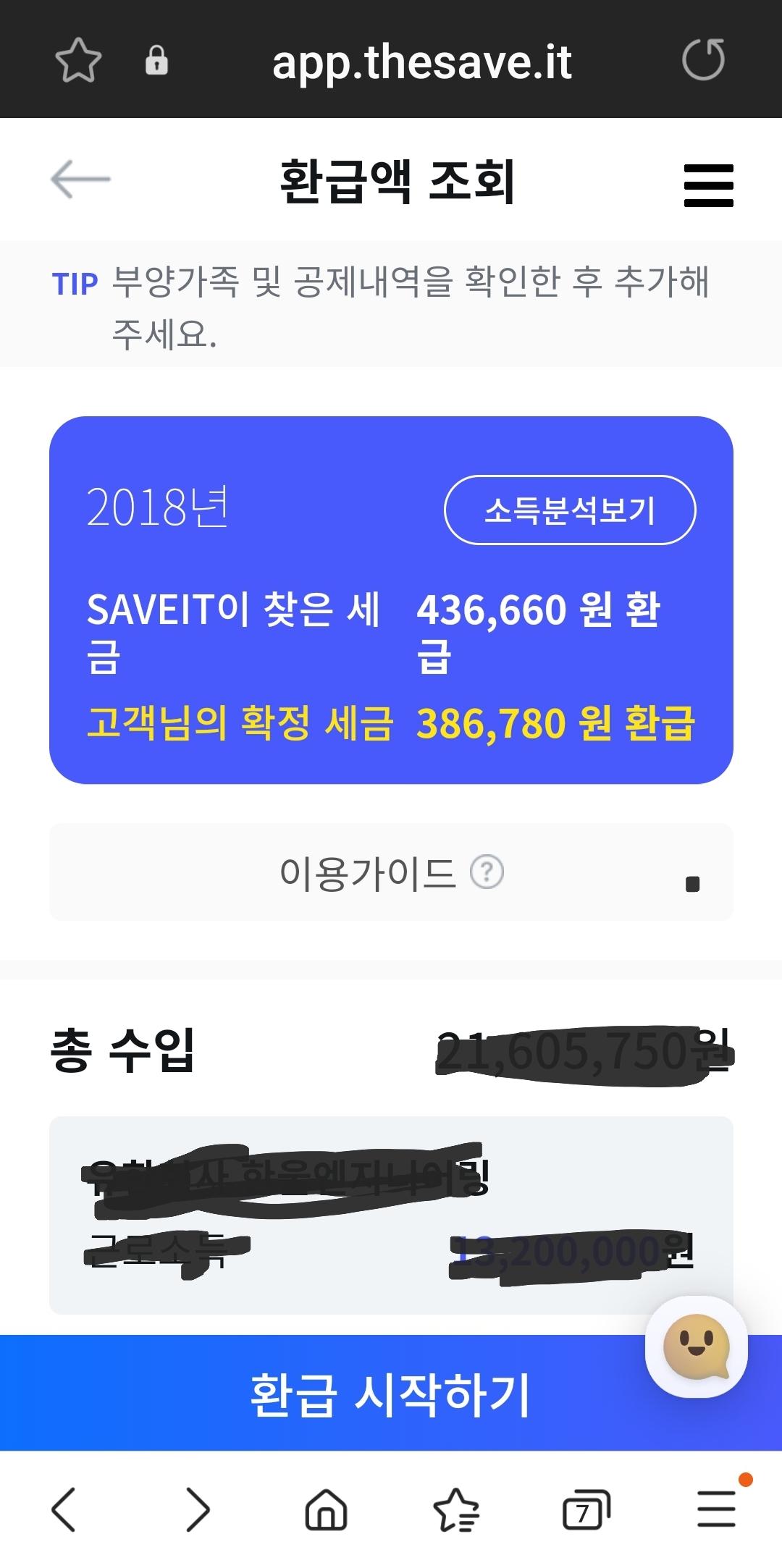782x1568 pixels.
Task: Open the browser's bottom menu
Action: pyautogui.click(x=717, y=1509)
